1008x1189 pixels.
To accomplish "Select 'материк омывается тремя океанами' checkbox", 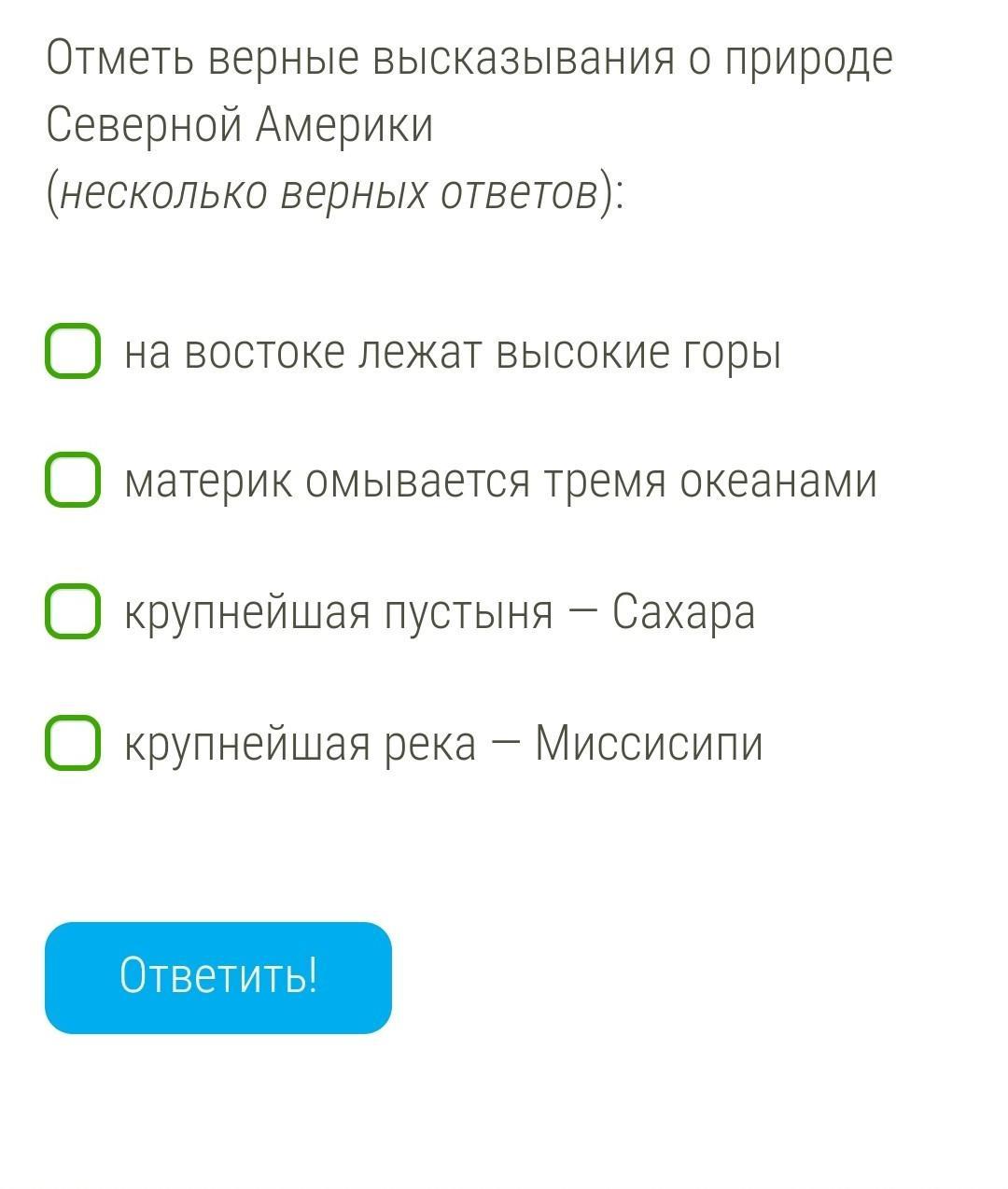I will point(73,481).
